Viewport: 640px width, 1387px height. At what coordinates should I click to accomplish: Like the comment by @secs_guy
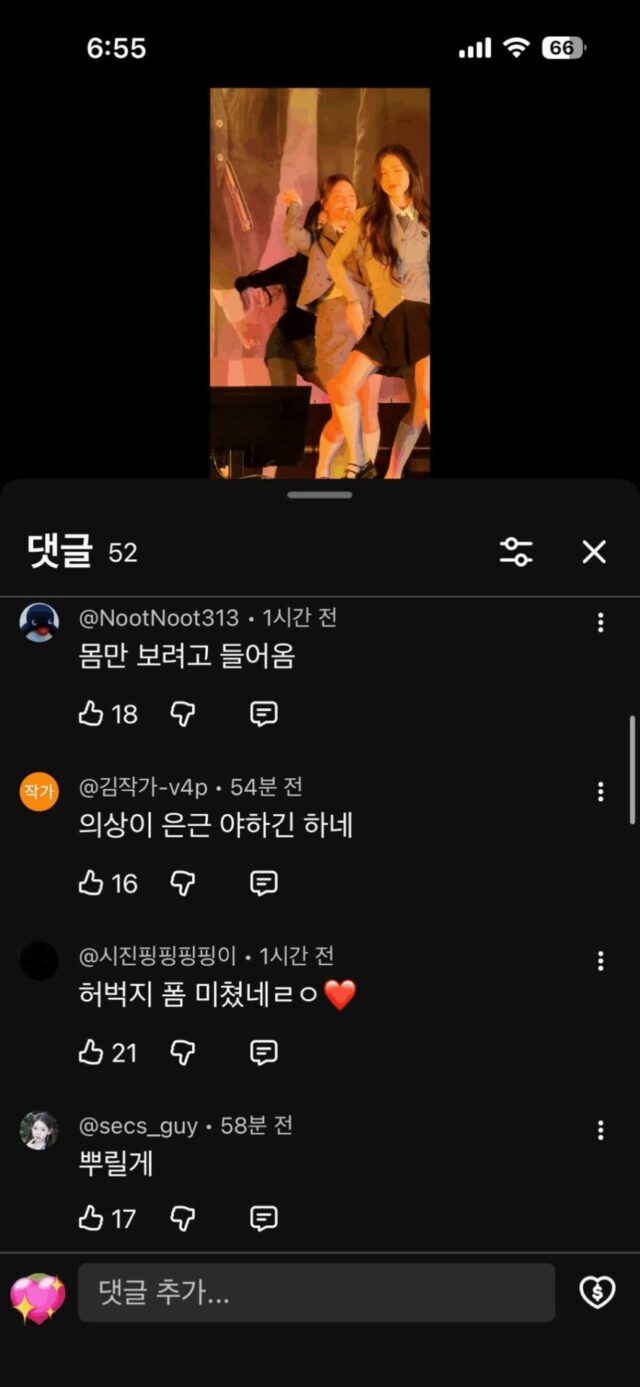coord(92,1218)
